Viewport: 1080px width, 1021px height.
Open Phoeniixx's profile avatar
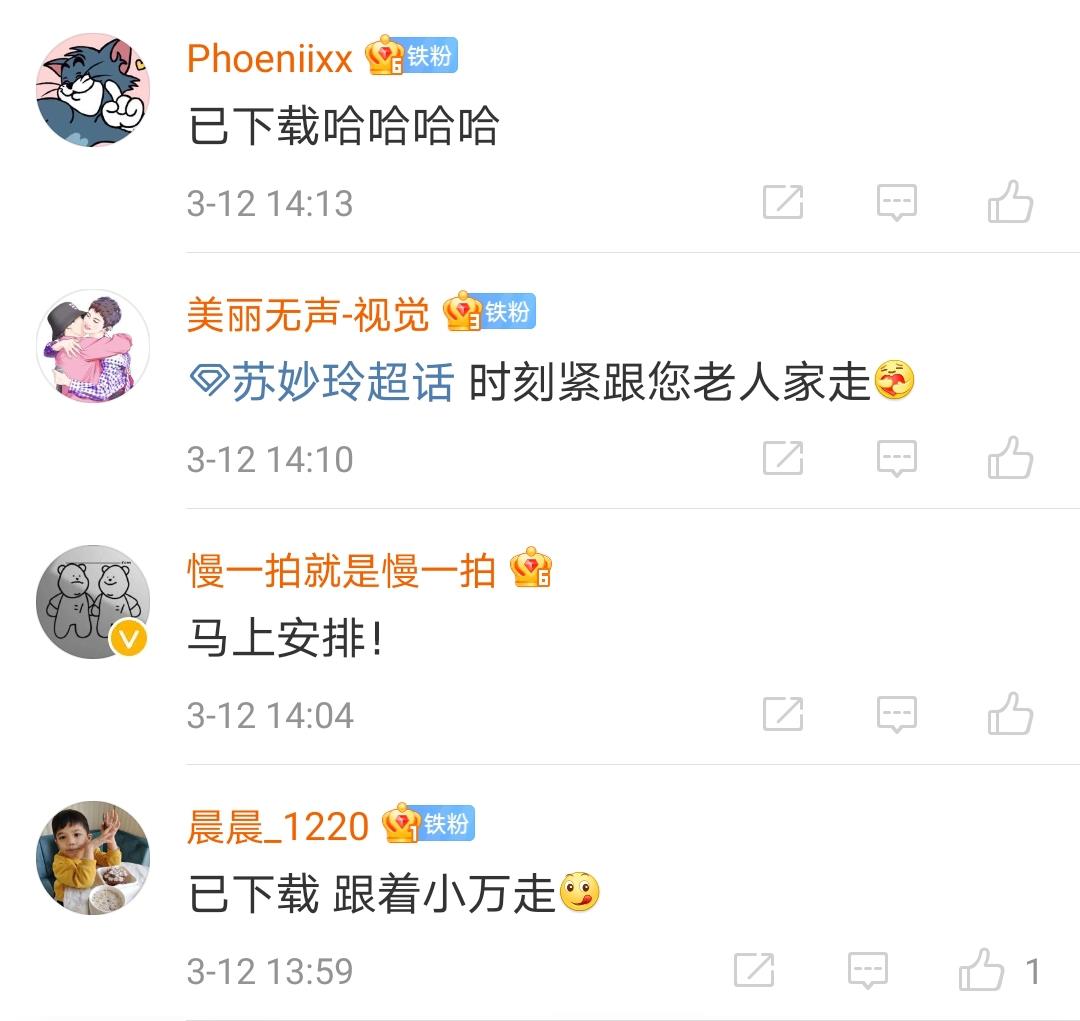(x=93, y=90)
